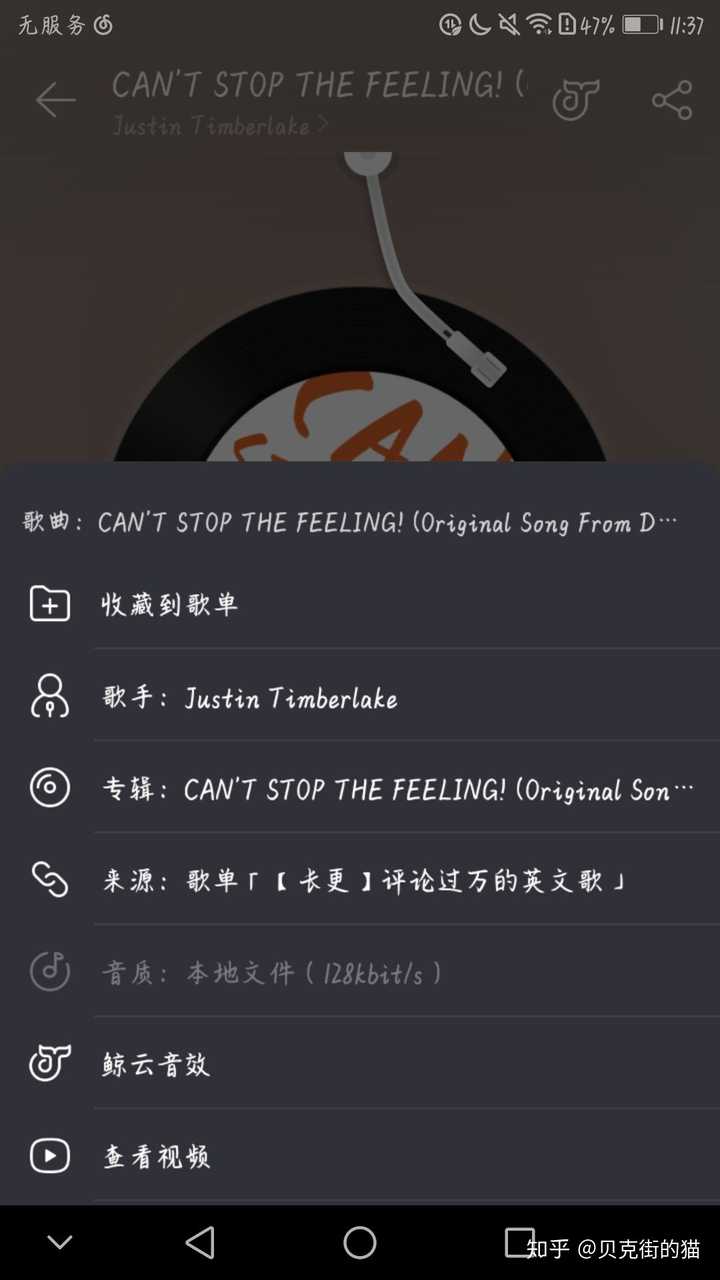Tap the whale sound effect icon beside title
Screen dimensions: 720x1280
tap(574, 99)
